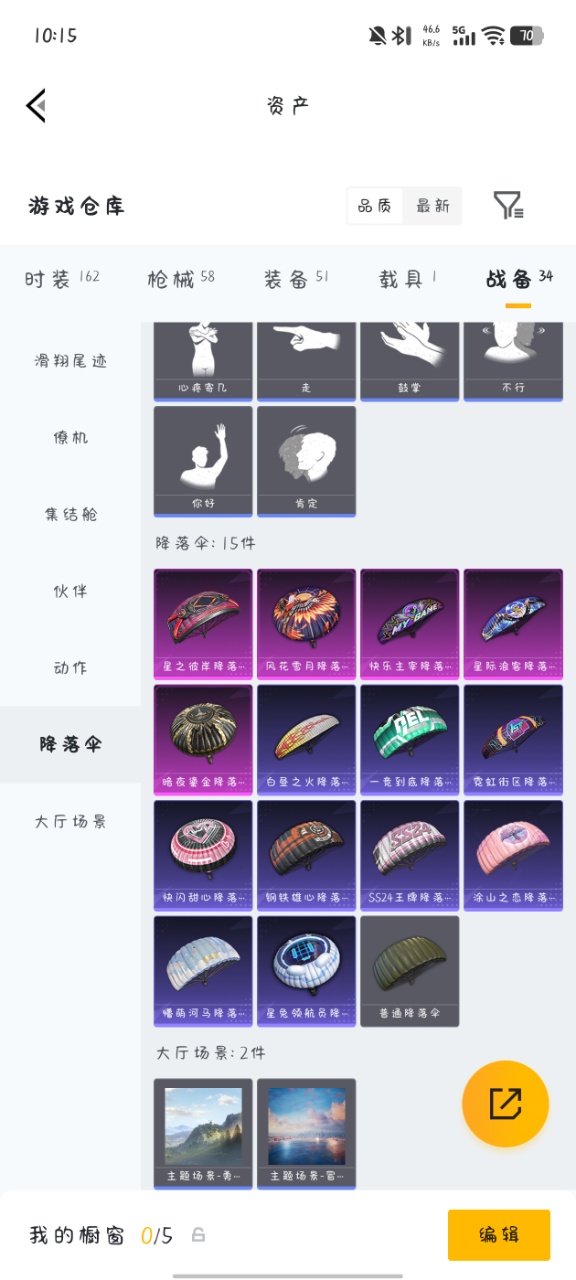Viewport: 576px width, 1280px height.
Task: Sort the warehouse by 最新
Action: tap(433, 206)
